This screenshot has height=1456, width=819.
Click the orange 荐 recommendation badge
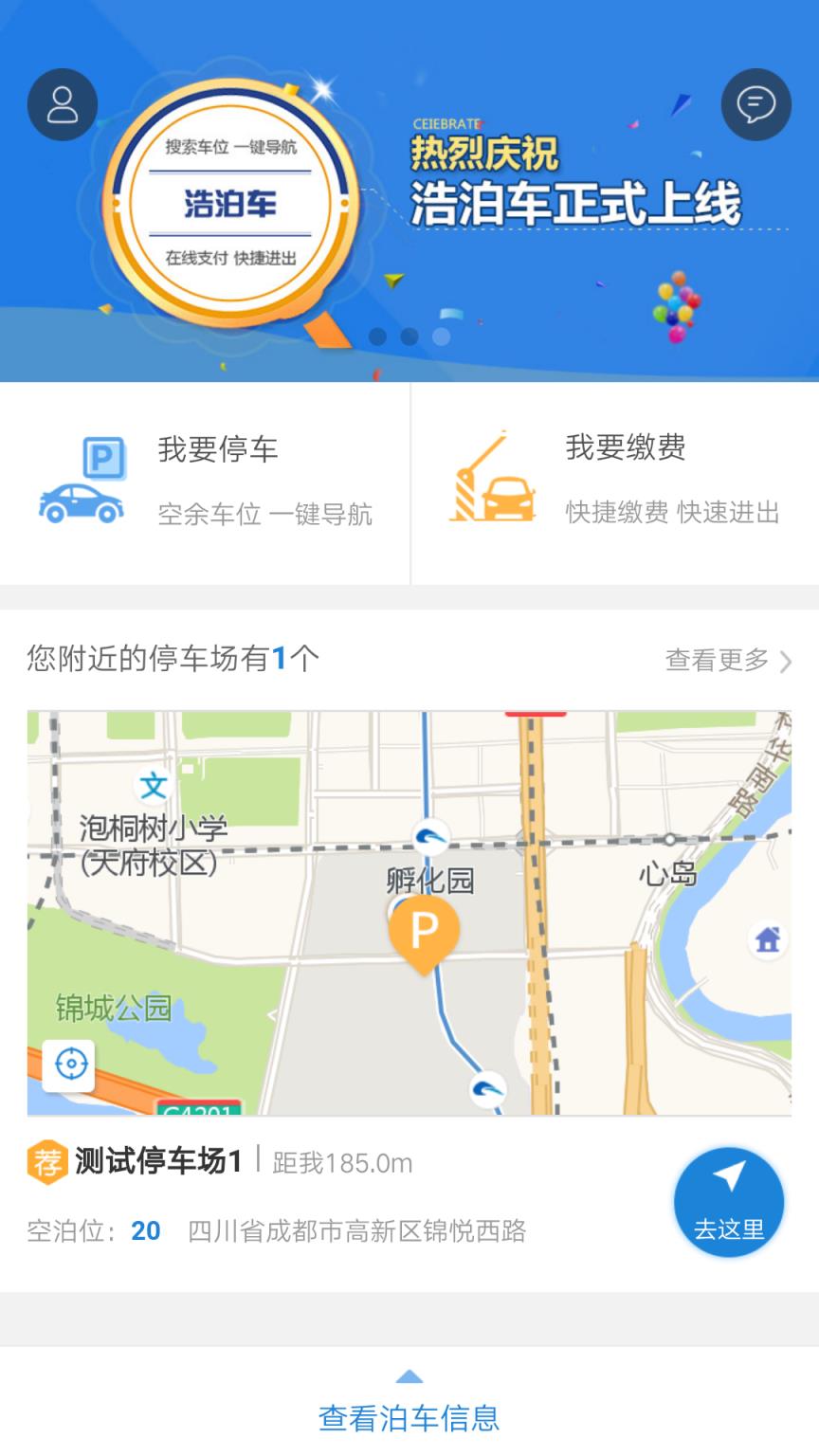point(45,1160)
